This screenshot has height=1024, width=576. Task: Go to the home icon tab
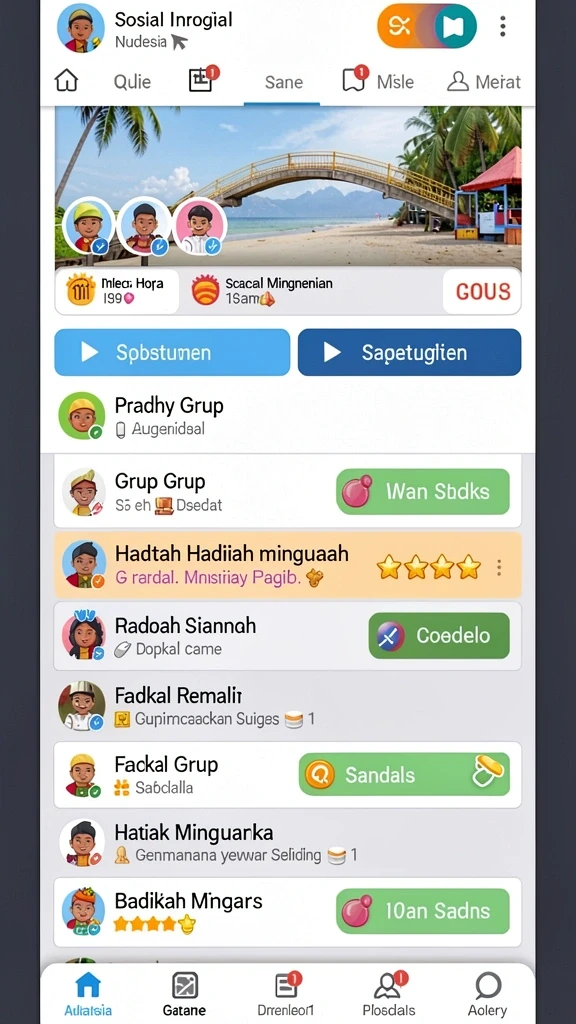(x=66, y=81)
